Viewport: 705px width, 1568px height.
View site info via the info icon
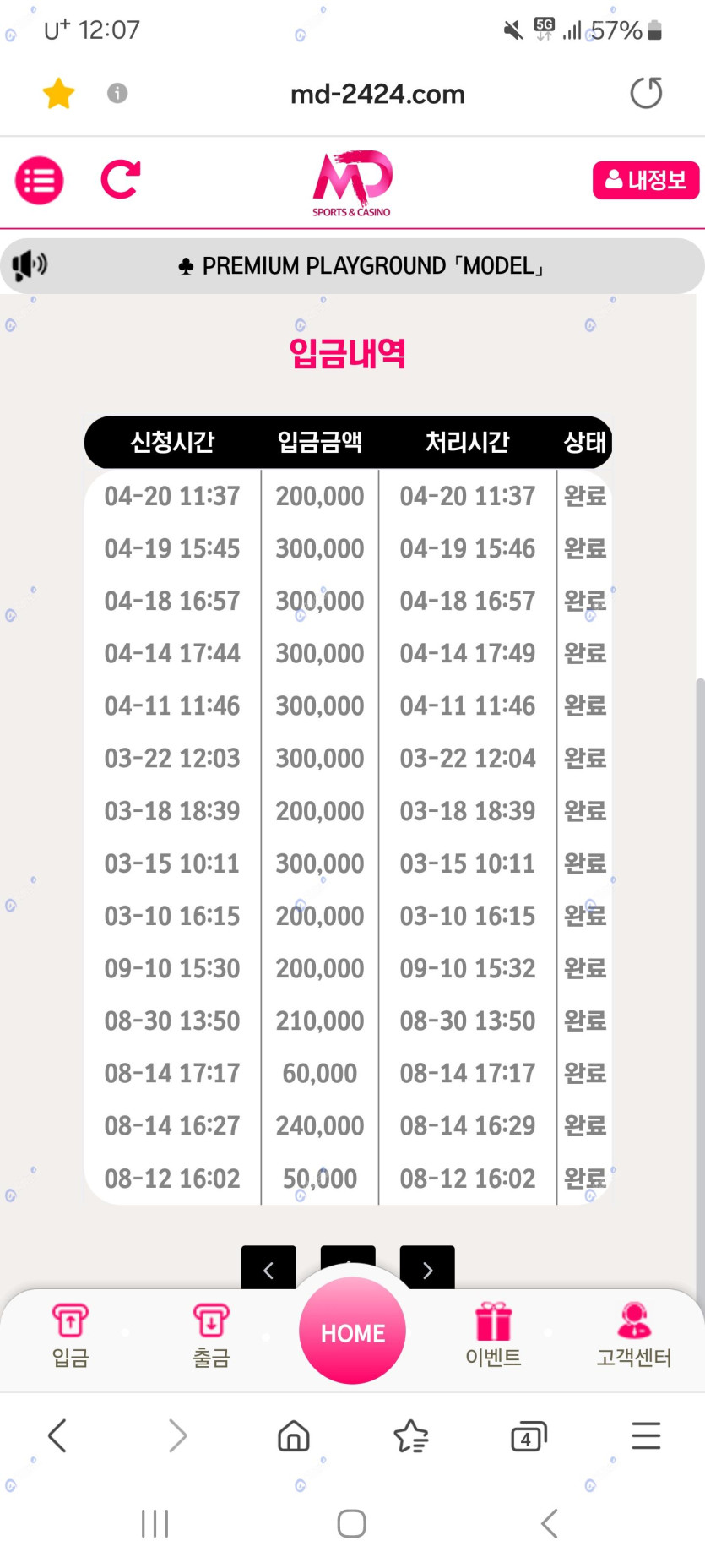click(117, 93)
